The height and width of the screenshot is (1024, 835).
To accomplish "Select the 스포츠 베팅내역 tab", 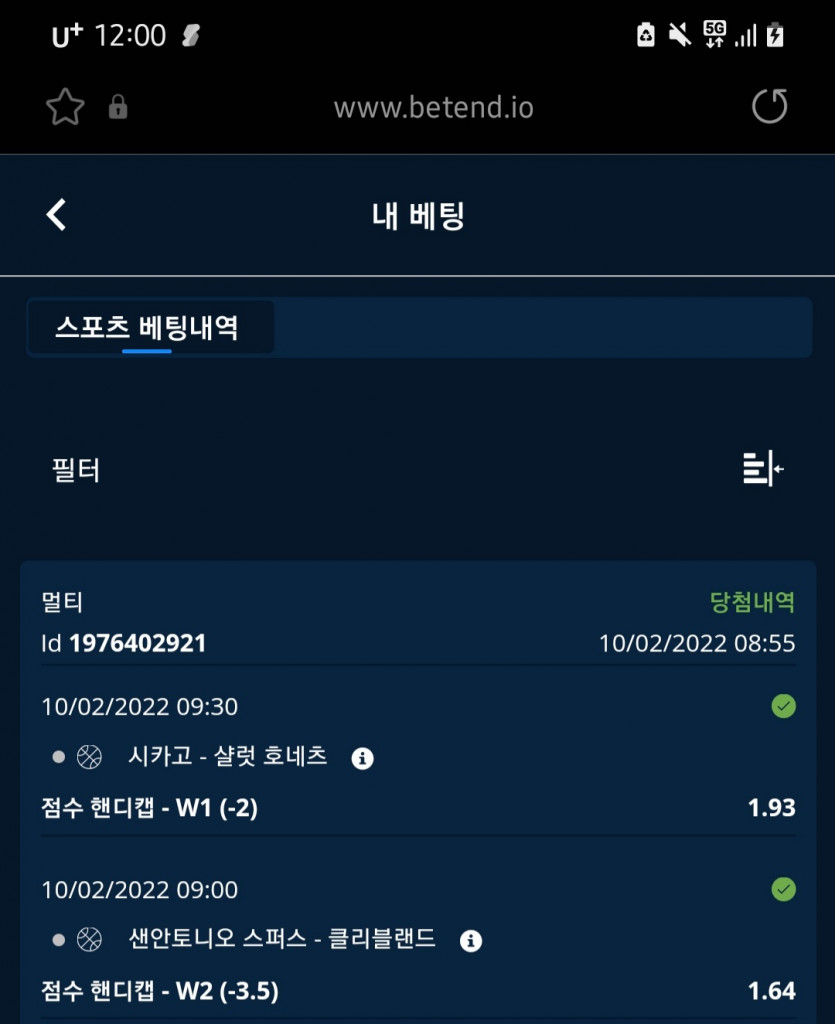I will (x=148, y=328).
